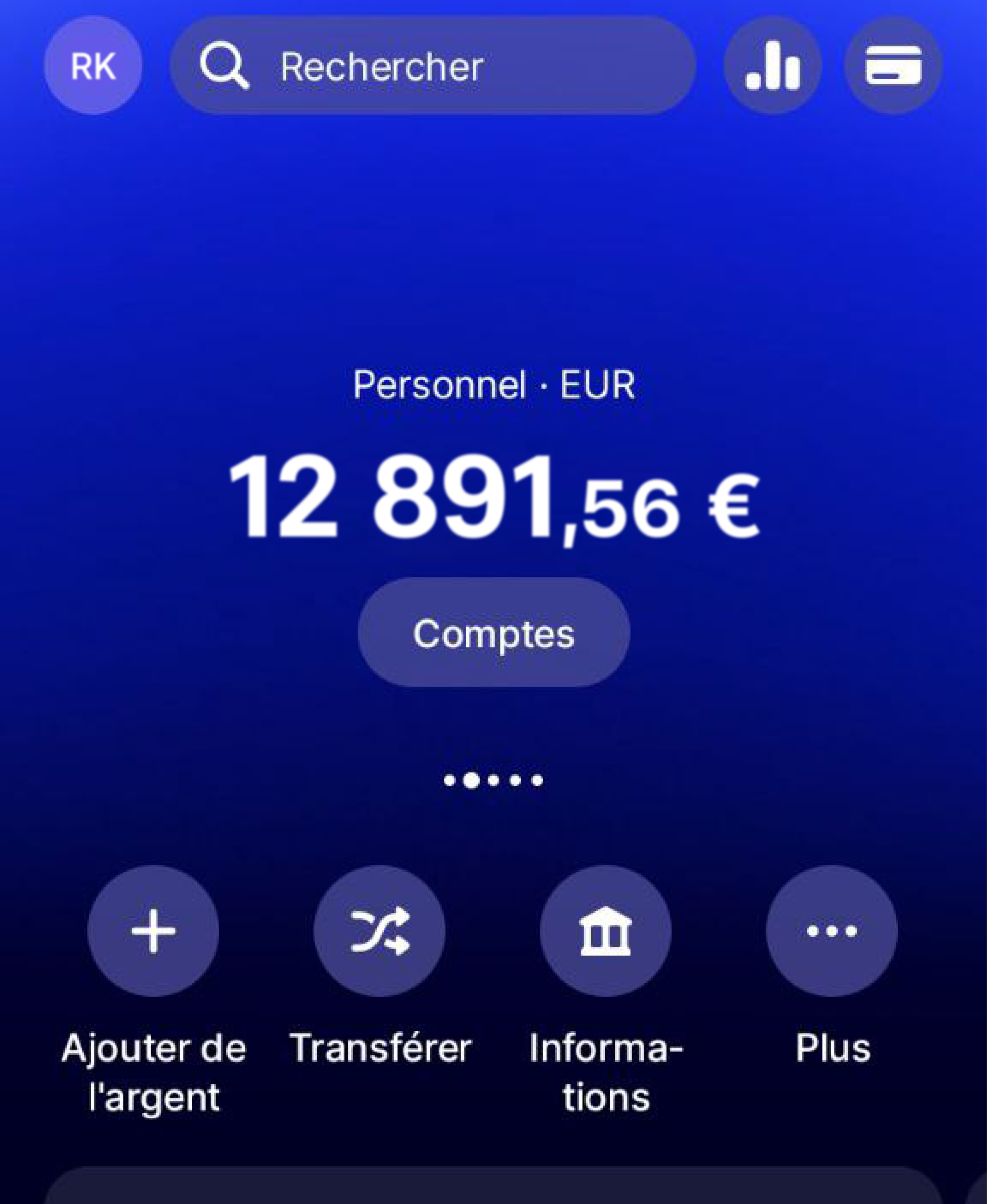Tap the dark panel at the bottom edge
This screenshot has height=1204, width=987.
pyautogui.click(x=494, y=1188)
